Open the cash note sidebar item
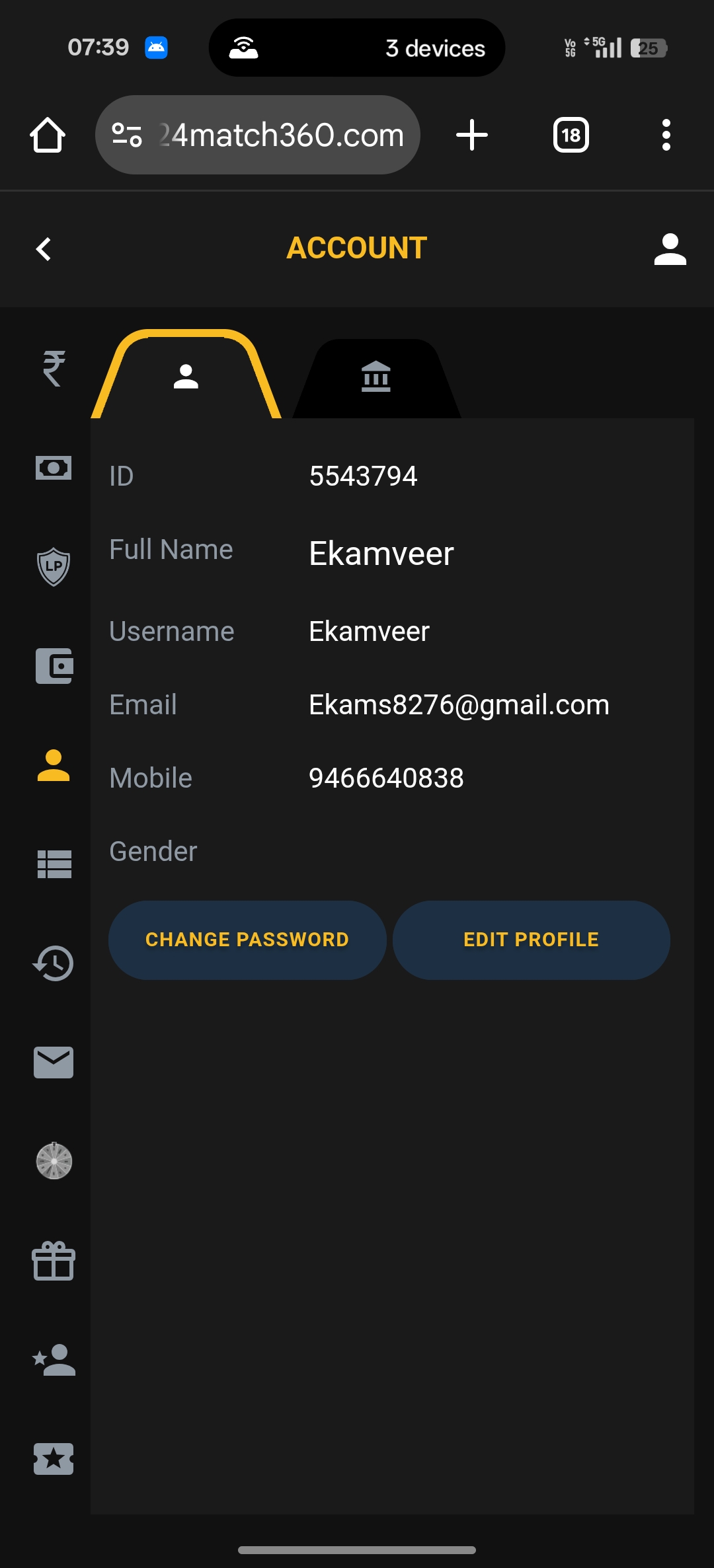 pyautogui.click(x=54, y=468)
